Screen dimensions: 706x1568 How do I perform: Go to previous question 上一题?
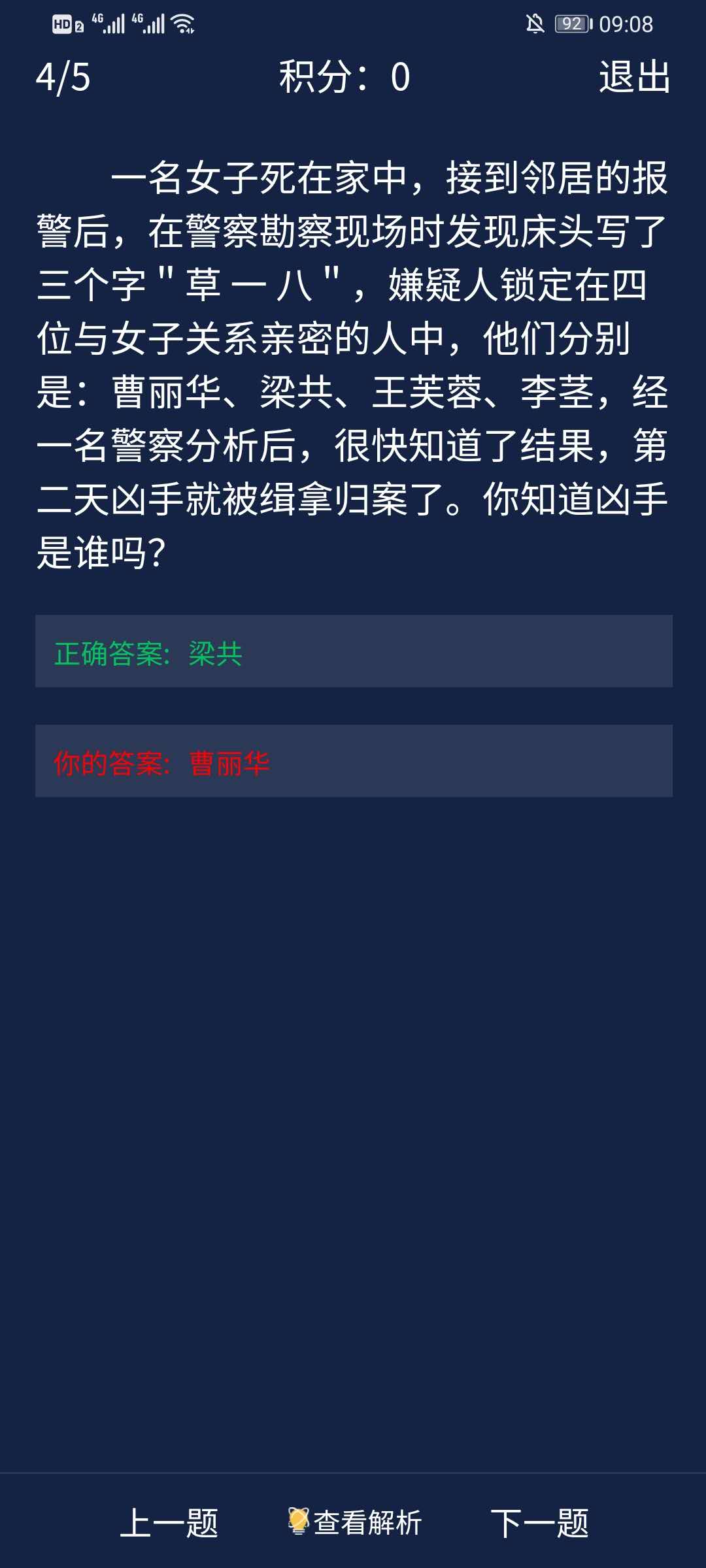point(169,1523)
